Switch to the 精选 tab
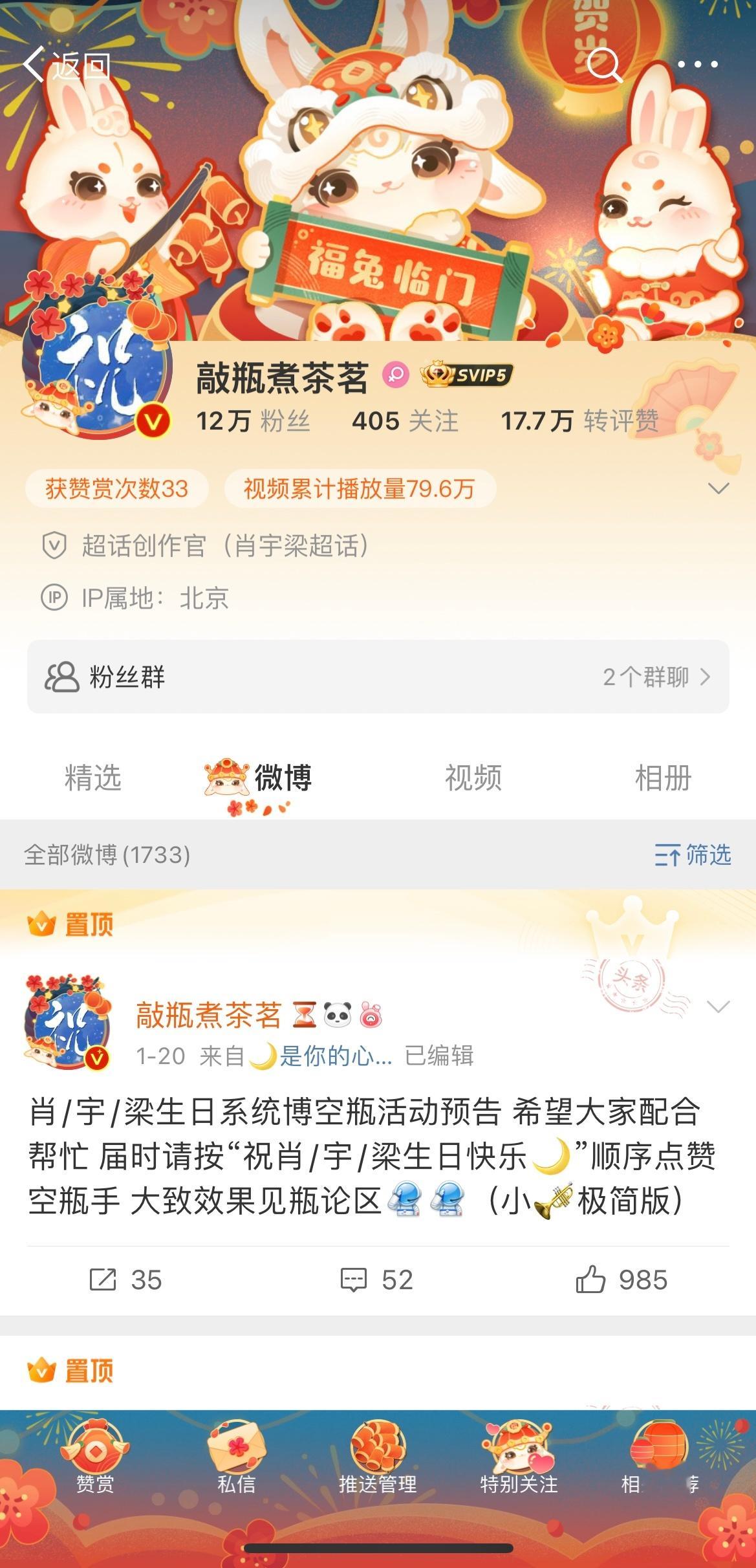The height and width of the screenshot is (1568, 756). [x=92, y=778]
